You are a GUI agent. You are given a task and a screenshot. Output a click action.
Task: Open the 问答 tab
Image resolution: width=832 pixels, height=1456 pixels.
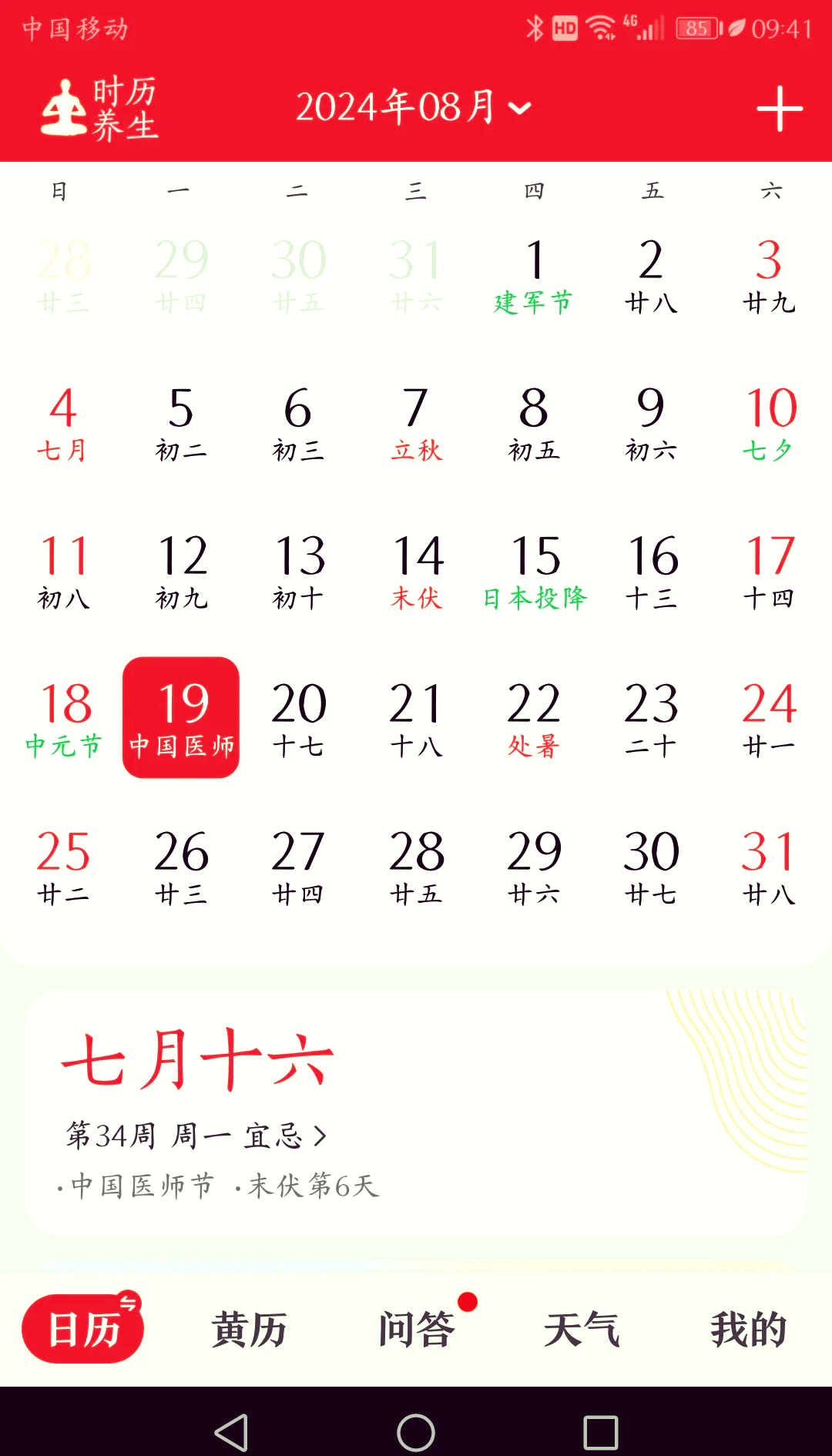click(417, 1329)
